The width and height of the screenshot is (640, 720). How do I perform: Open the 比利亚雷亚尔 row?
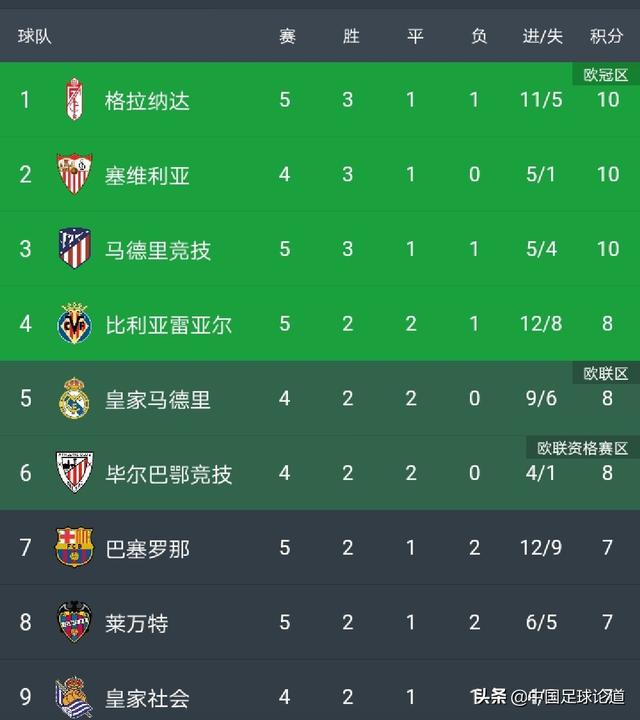(x=168, y=324)
